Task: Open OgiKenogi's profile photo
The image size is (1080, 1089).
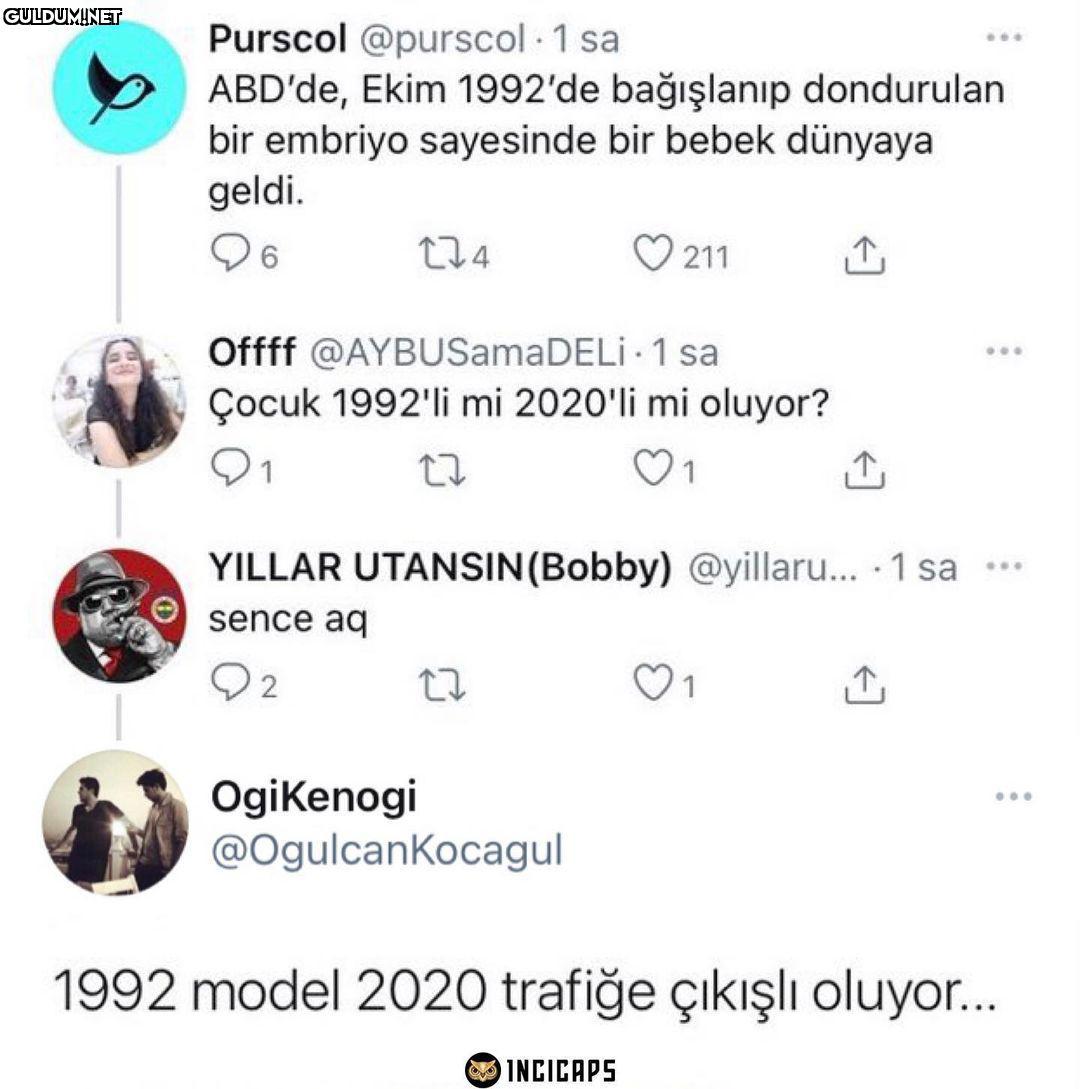Action: (x=115, y=822)
